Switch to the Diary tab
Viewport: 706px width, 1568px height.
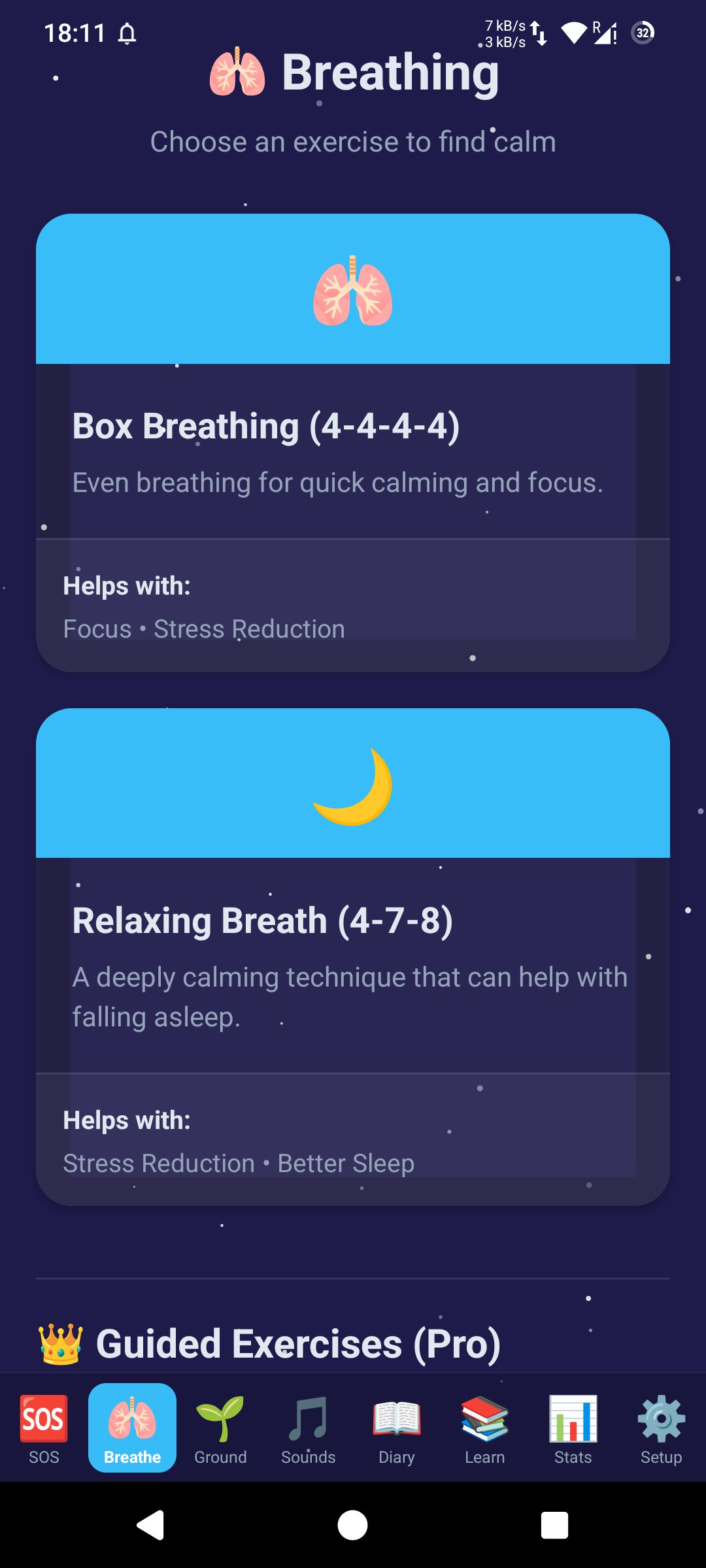pos(397,1429)
